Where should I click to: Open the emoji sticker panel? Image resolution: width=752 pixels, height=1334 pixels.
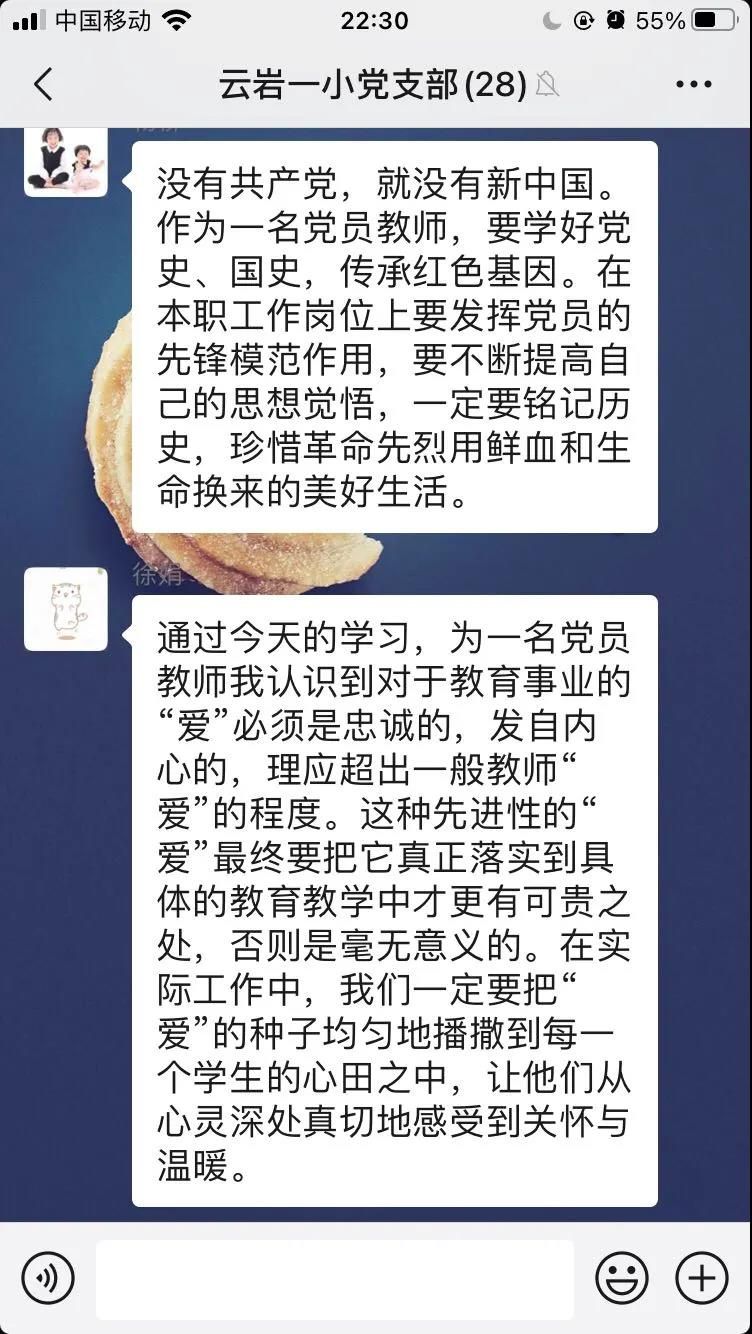point(621,1278)
